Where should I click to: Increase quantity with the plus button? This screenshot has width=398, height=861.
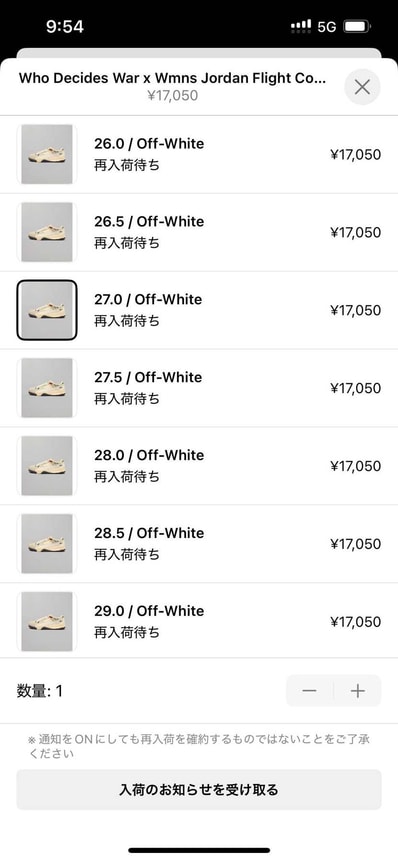pyautogui.click(x=357, y=691)
